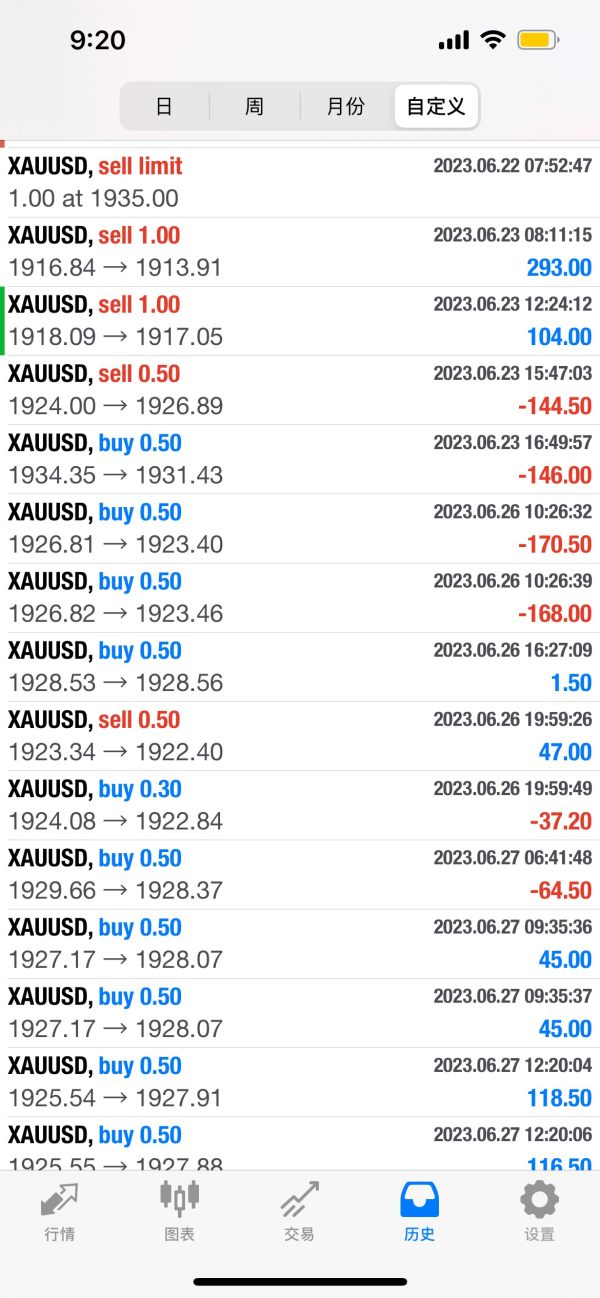Screen dimensions: 600x1298
Task: Expand the sell 1.00 trade with 293.00 profit
Action: click(300, 252)
